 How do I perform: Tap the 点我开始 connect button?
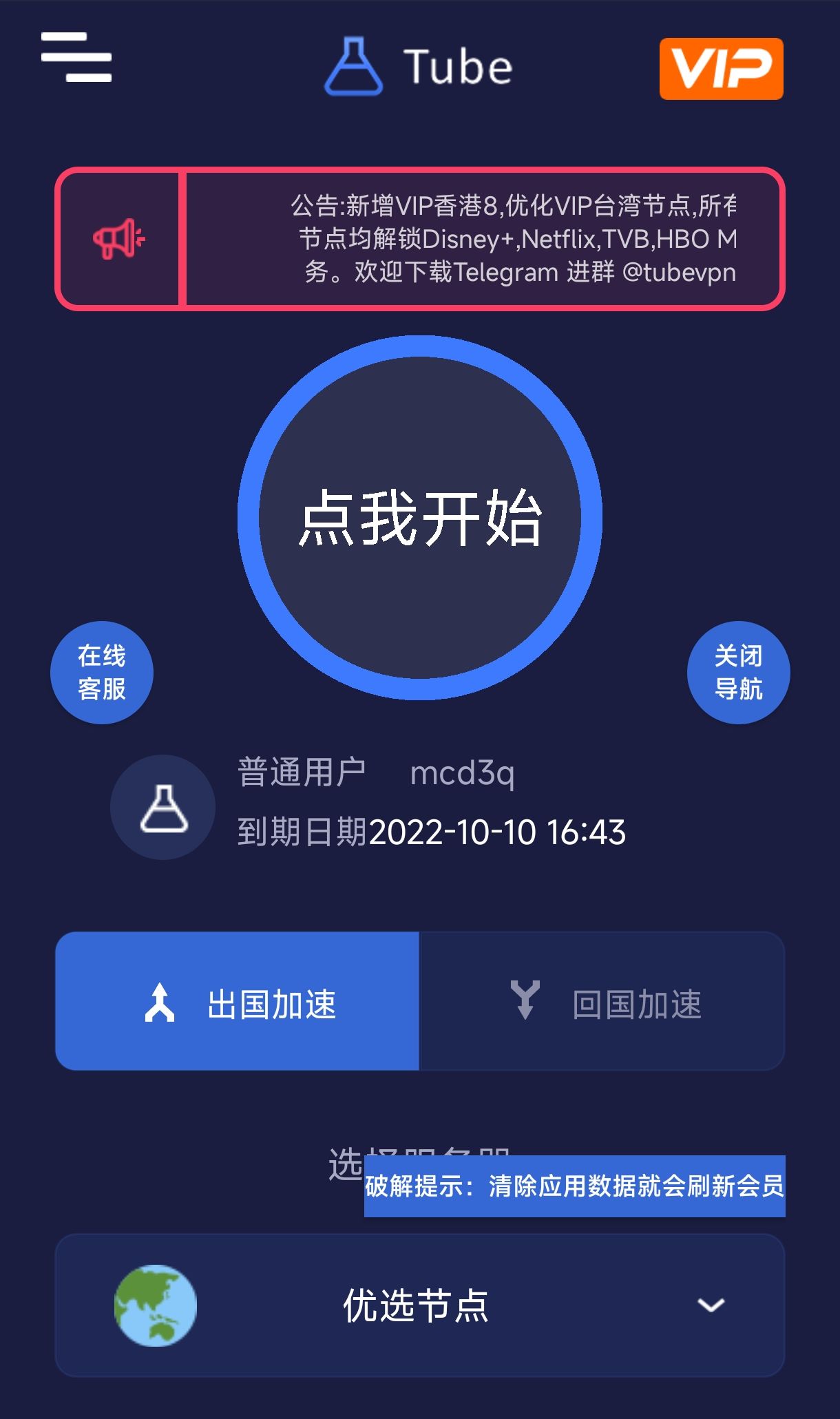coord(420,518)
